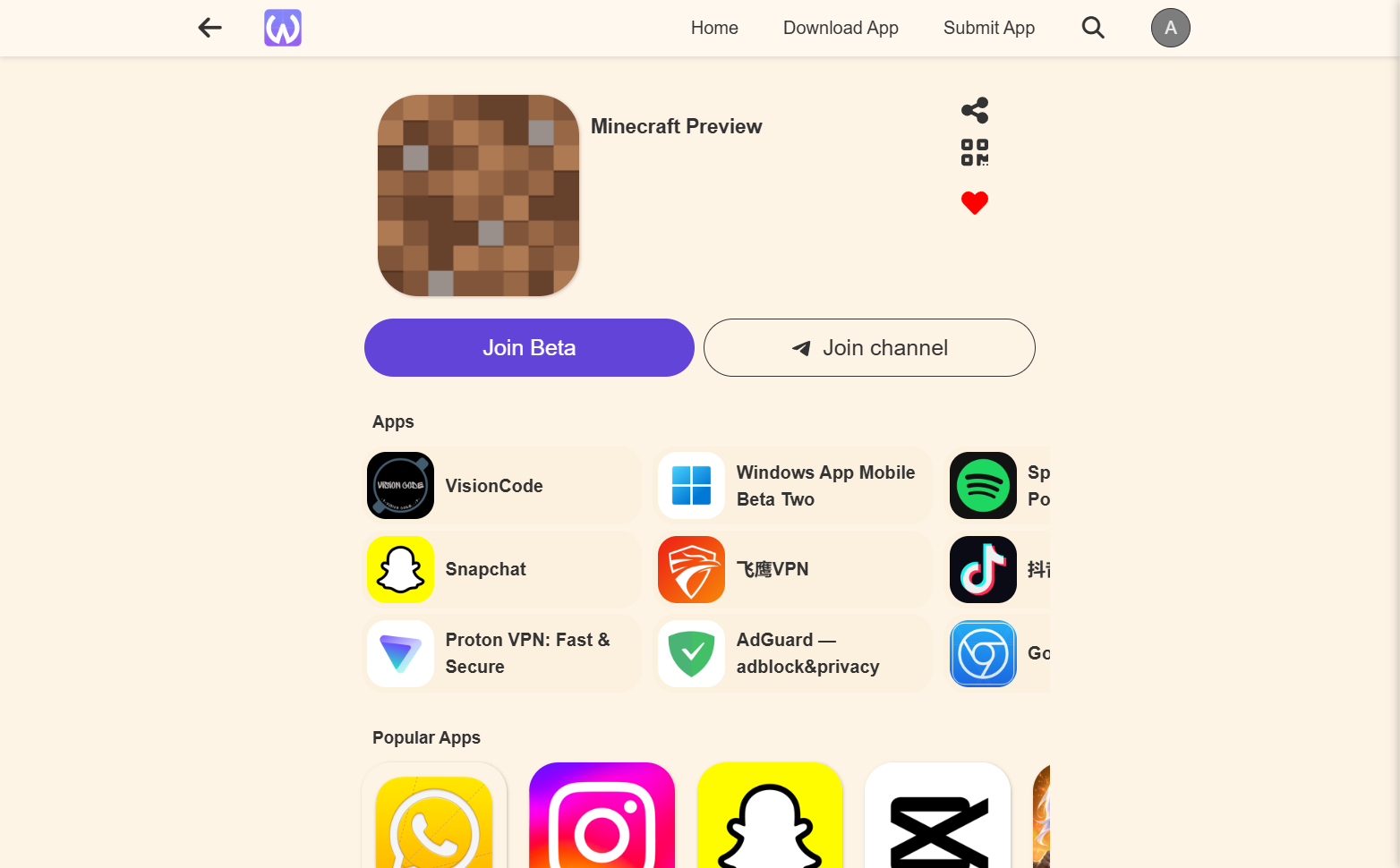Toggle the red heart favorite

click(974, 203)
